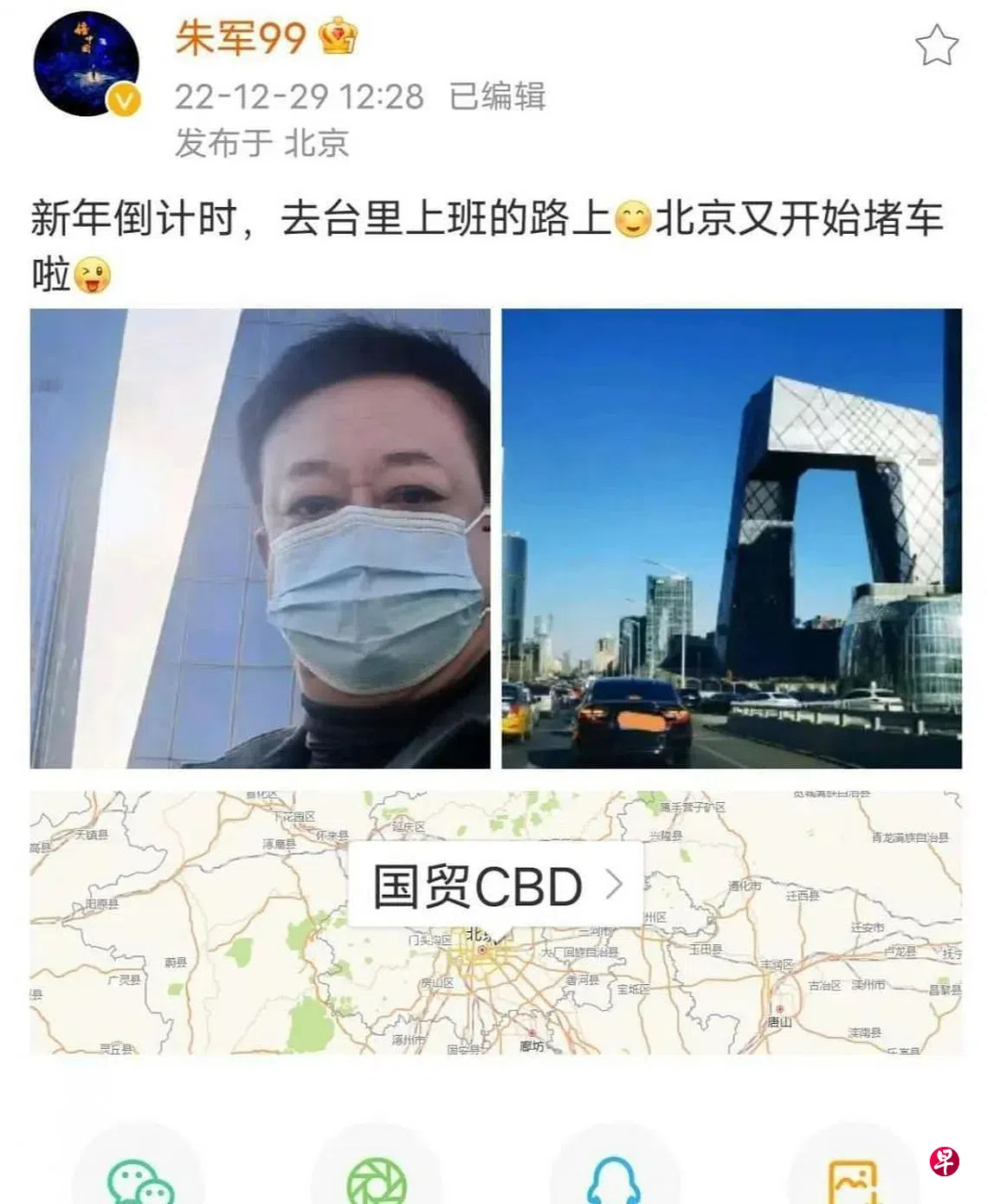
Task: Open the 国贸CBD location card
Action: pyautogui.click(x=495, y=886)
